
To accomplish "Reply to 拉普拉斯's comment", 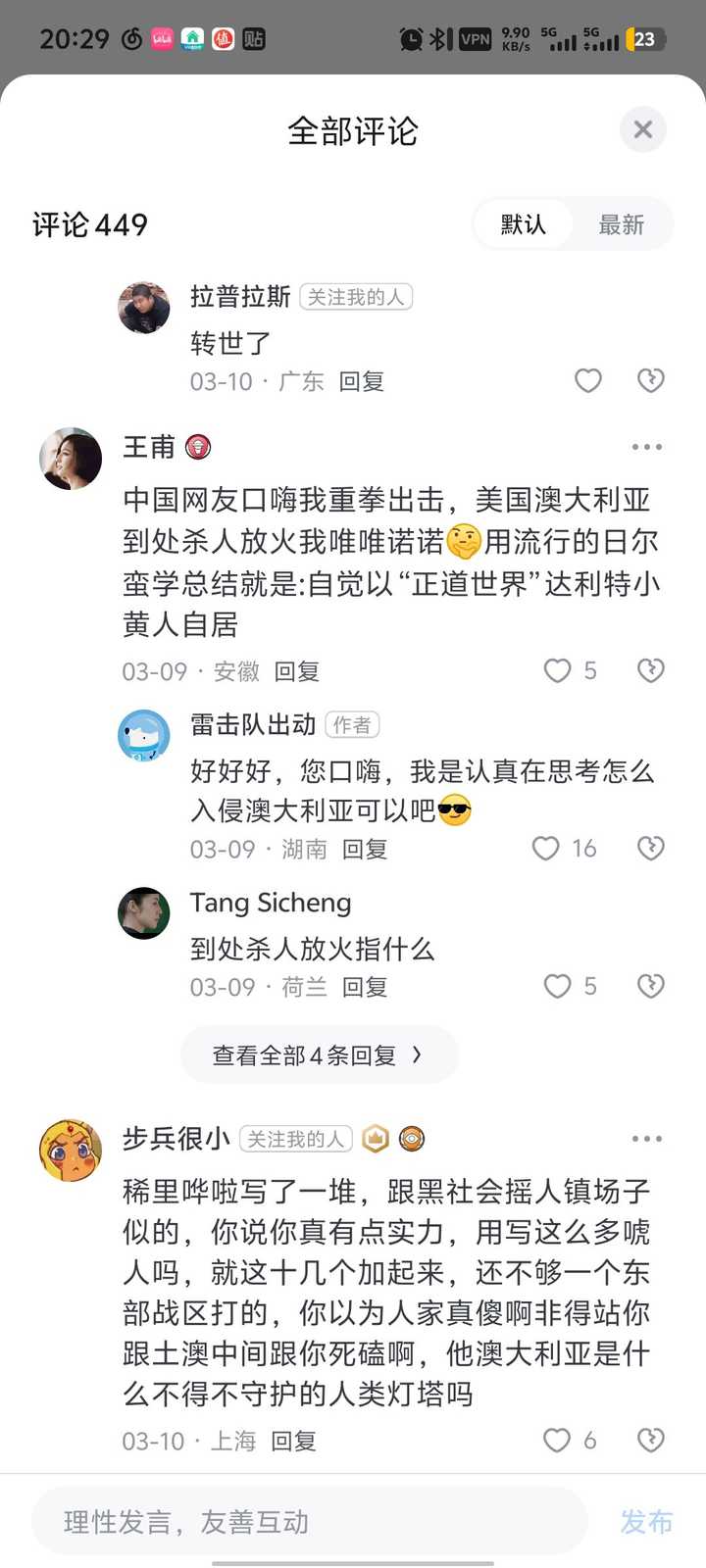I will (361, 381).
